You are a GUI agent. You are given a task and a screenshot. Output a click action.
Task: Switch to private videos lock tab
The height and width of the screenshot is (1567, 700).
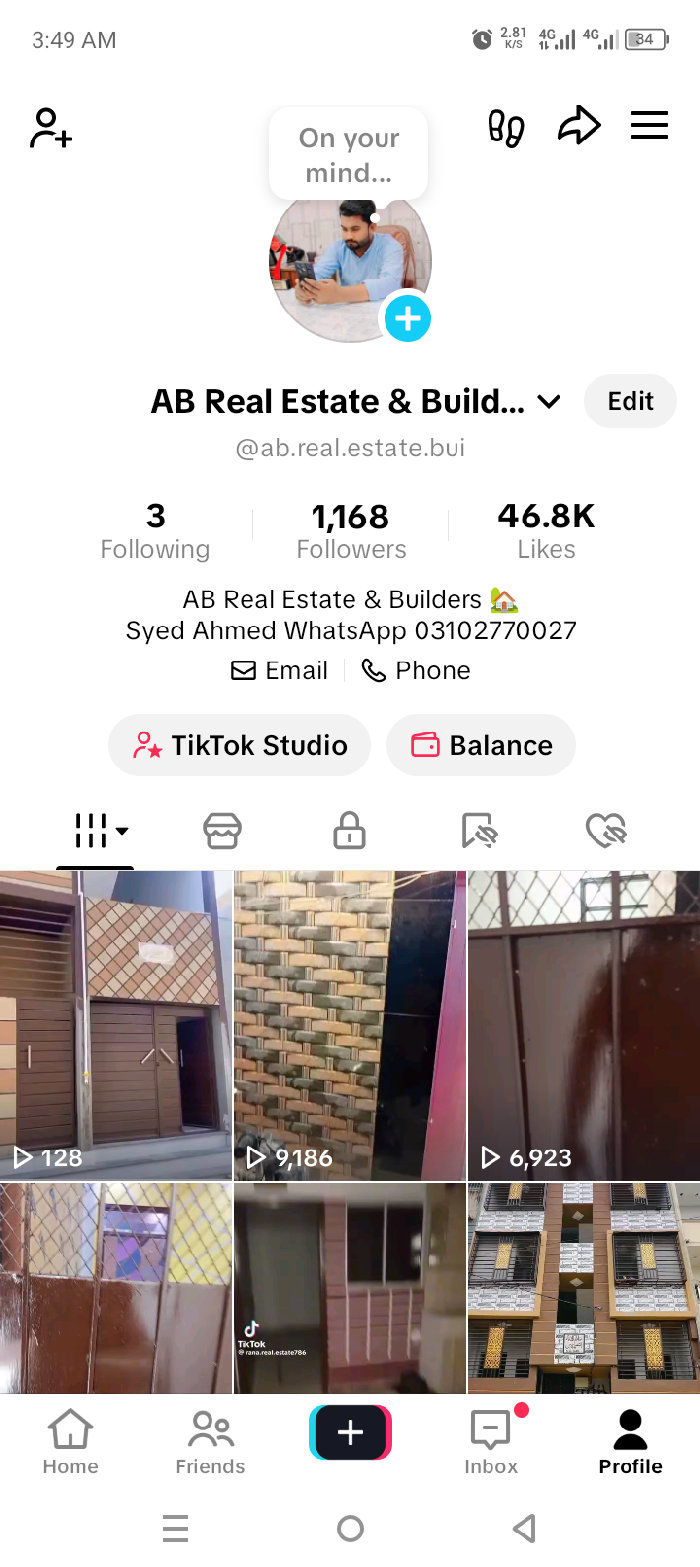(349, 830)
